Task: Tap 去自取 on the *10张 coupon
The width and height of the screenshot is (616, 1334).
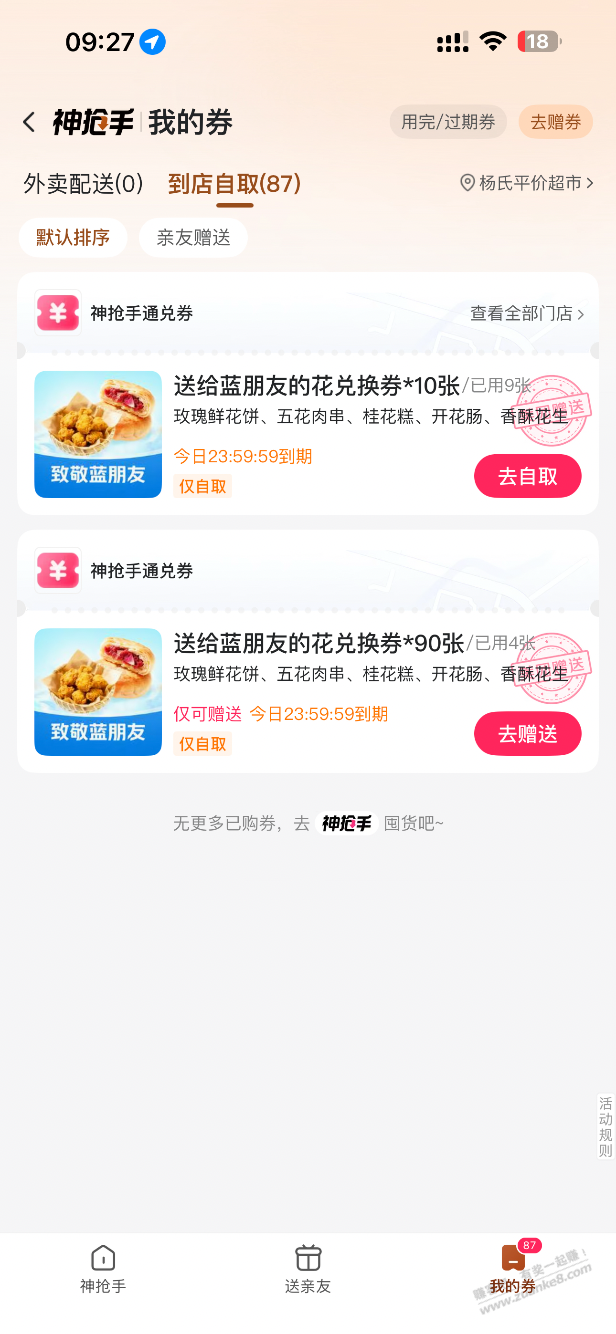Action: coord(527,476)
